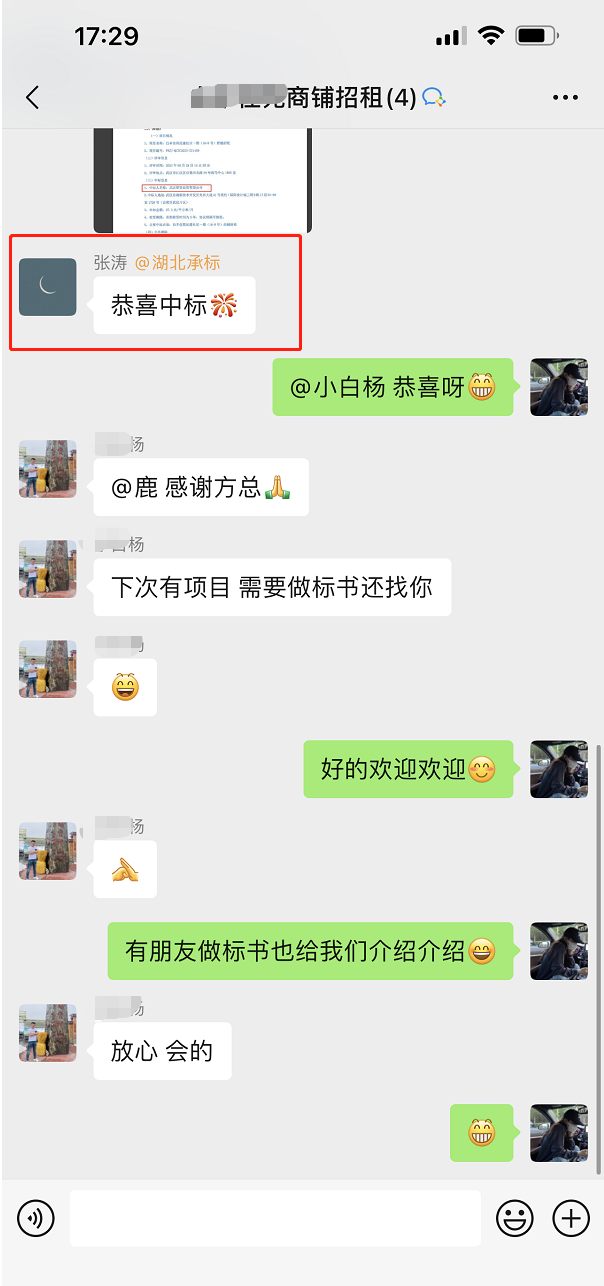Go back to the chat list
The image size is (604, 1286).
[x=32, y=97]
